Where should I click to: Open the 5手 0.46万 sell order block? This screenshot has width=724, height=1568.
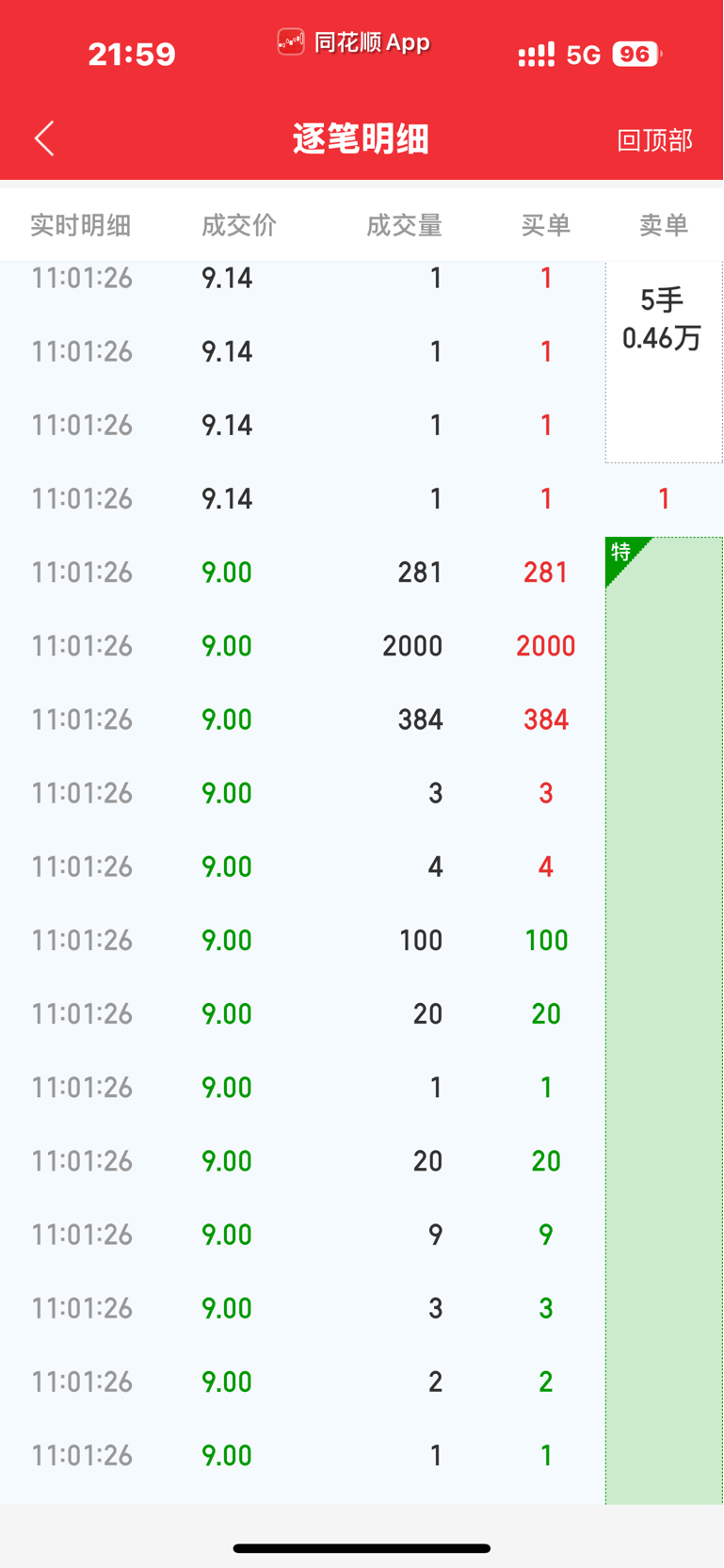pyautogui.click(x=664, y=362)
